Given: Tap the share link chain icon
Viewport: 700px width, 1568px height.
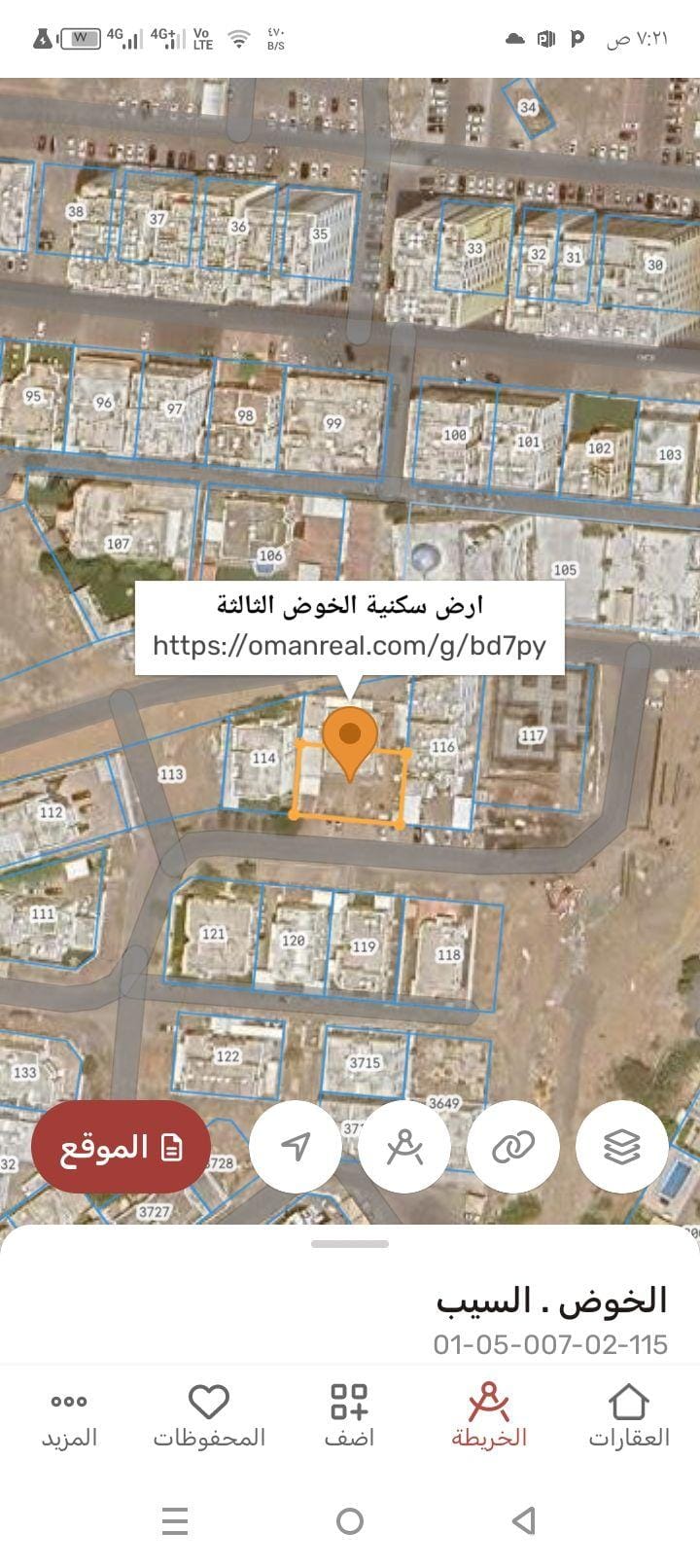Looking at the screenshot, I should pos(513,1146).
